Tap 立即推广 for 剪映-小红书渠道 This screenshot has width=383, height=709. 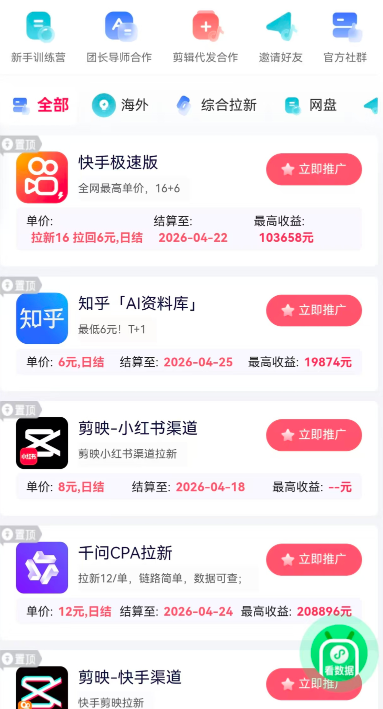click(314, 435)
